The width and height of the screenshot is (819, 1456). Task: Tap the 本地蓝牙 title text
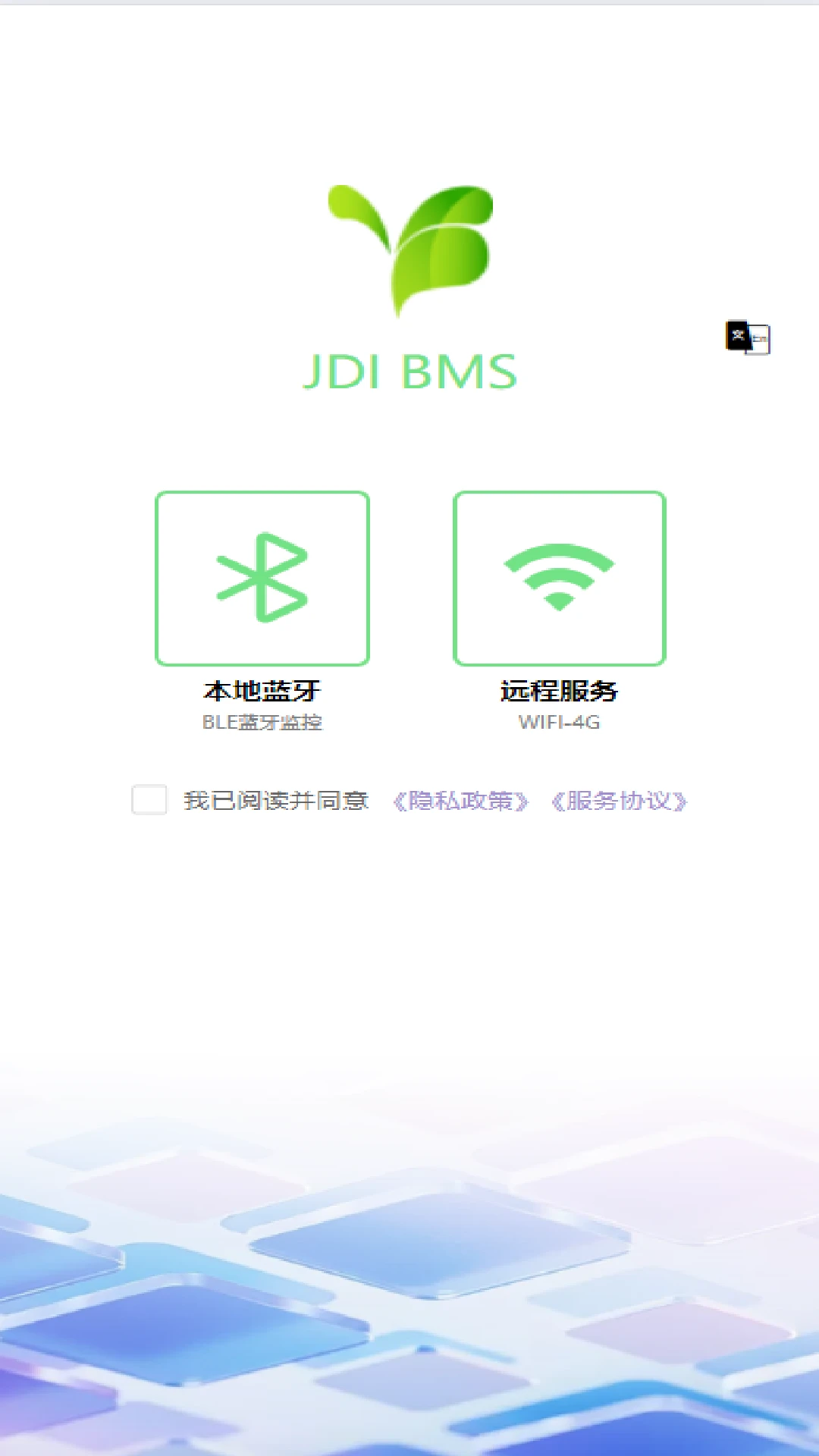(262, 691)
